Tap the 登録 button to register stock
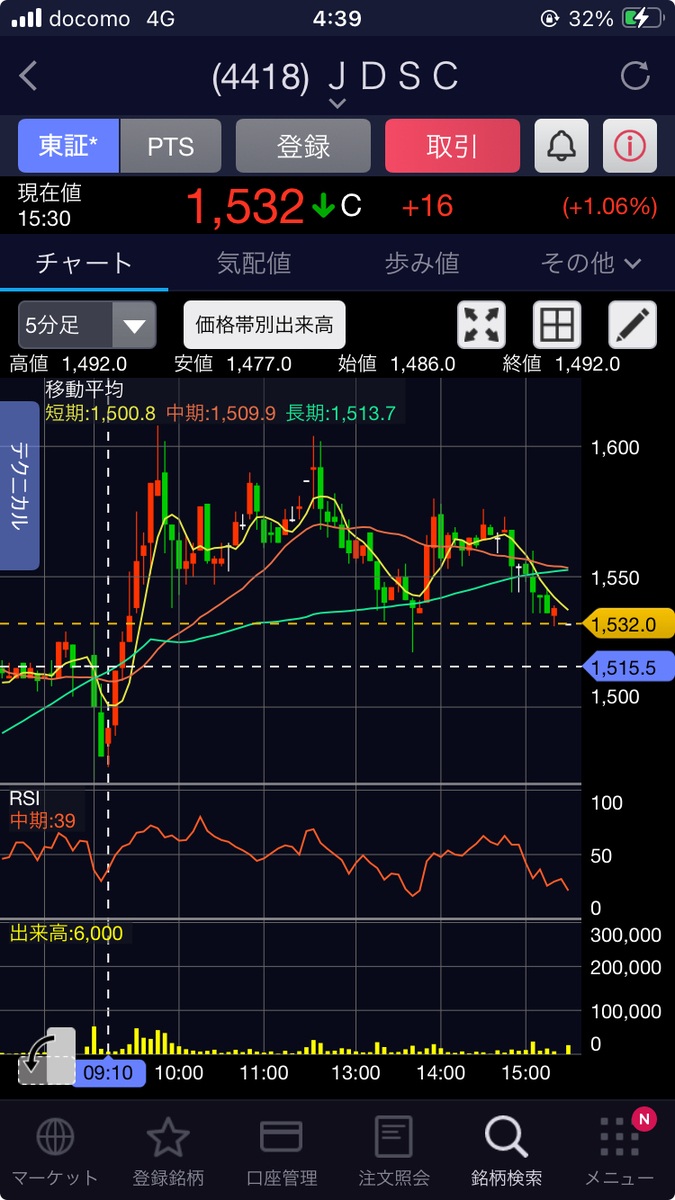The image size is (675, 1200). click(x=303, y=146)
